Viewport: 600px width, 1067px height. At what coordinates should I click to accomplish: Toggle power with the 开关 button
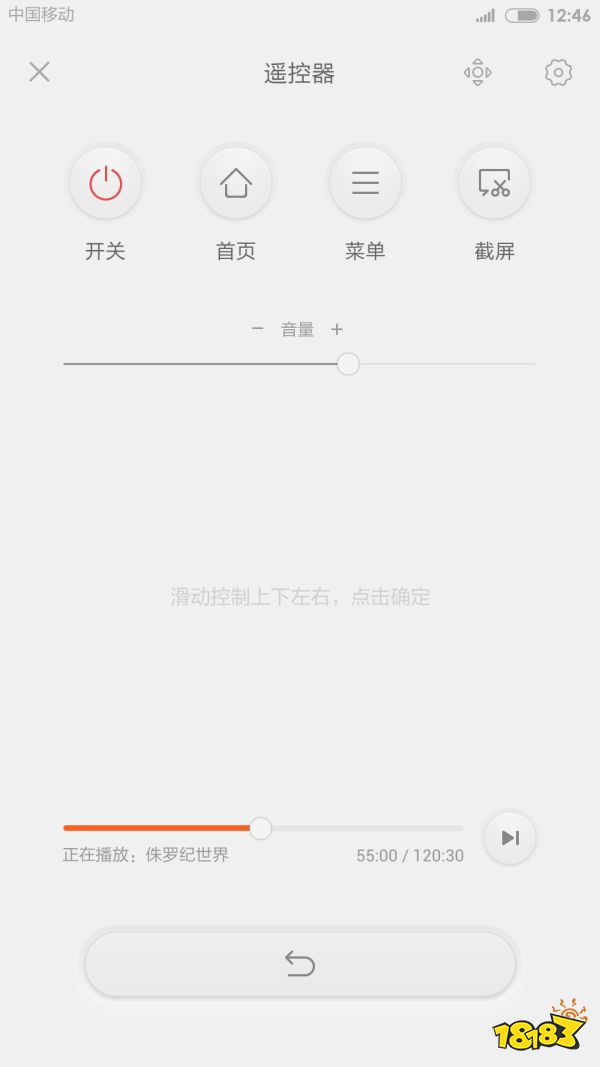click(x=105, y=184)
